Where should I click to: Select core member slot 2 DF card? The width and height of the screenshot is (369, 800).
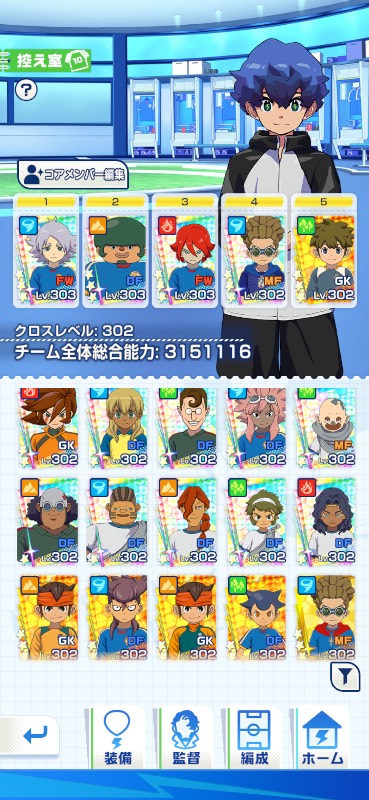(x=115, y=251)
